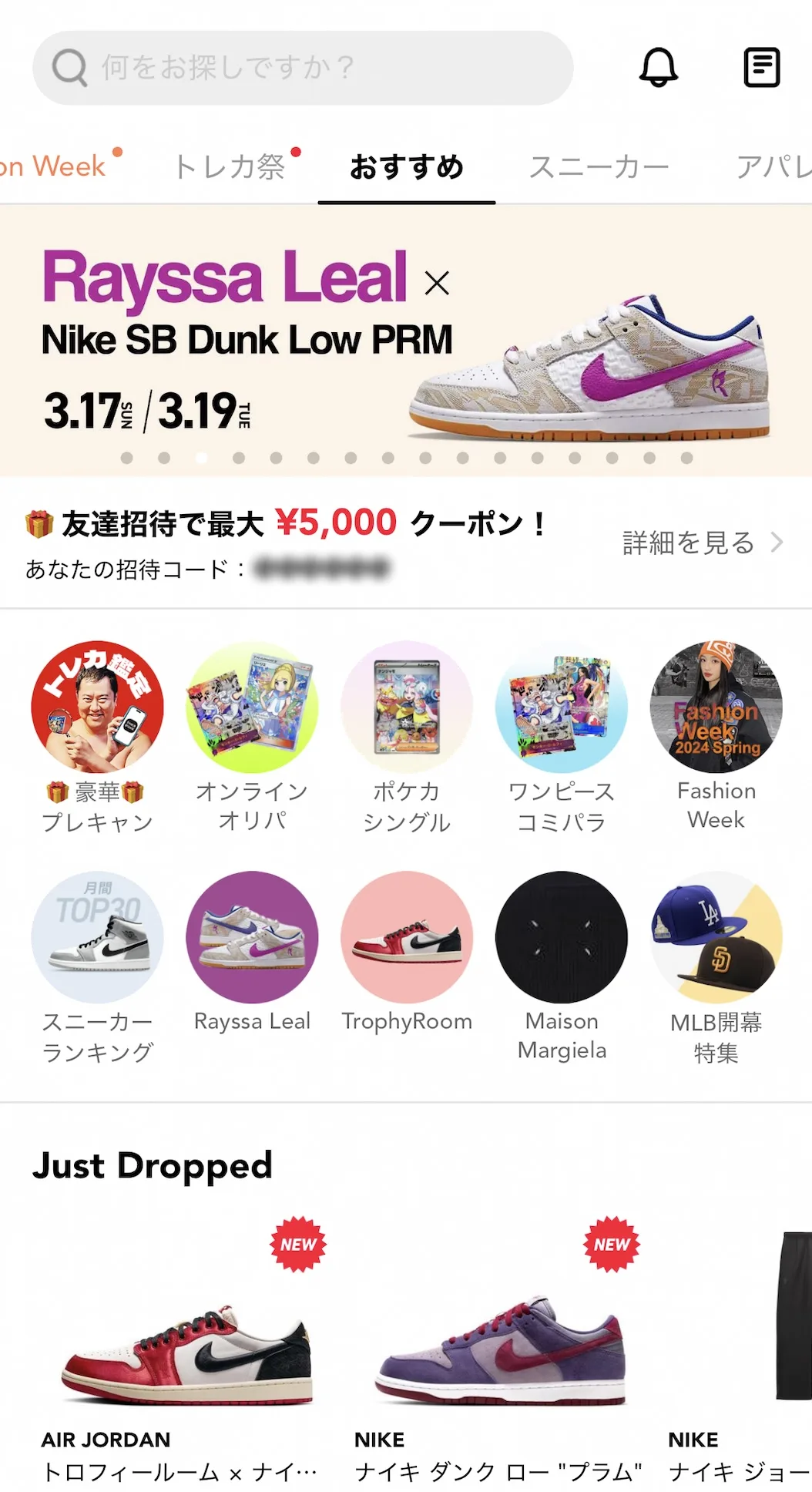Screen dimensions: 812x1492
Task: View the Air Jordan トロフィールーム product card
Action: (x=185, y=1349)
